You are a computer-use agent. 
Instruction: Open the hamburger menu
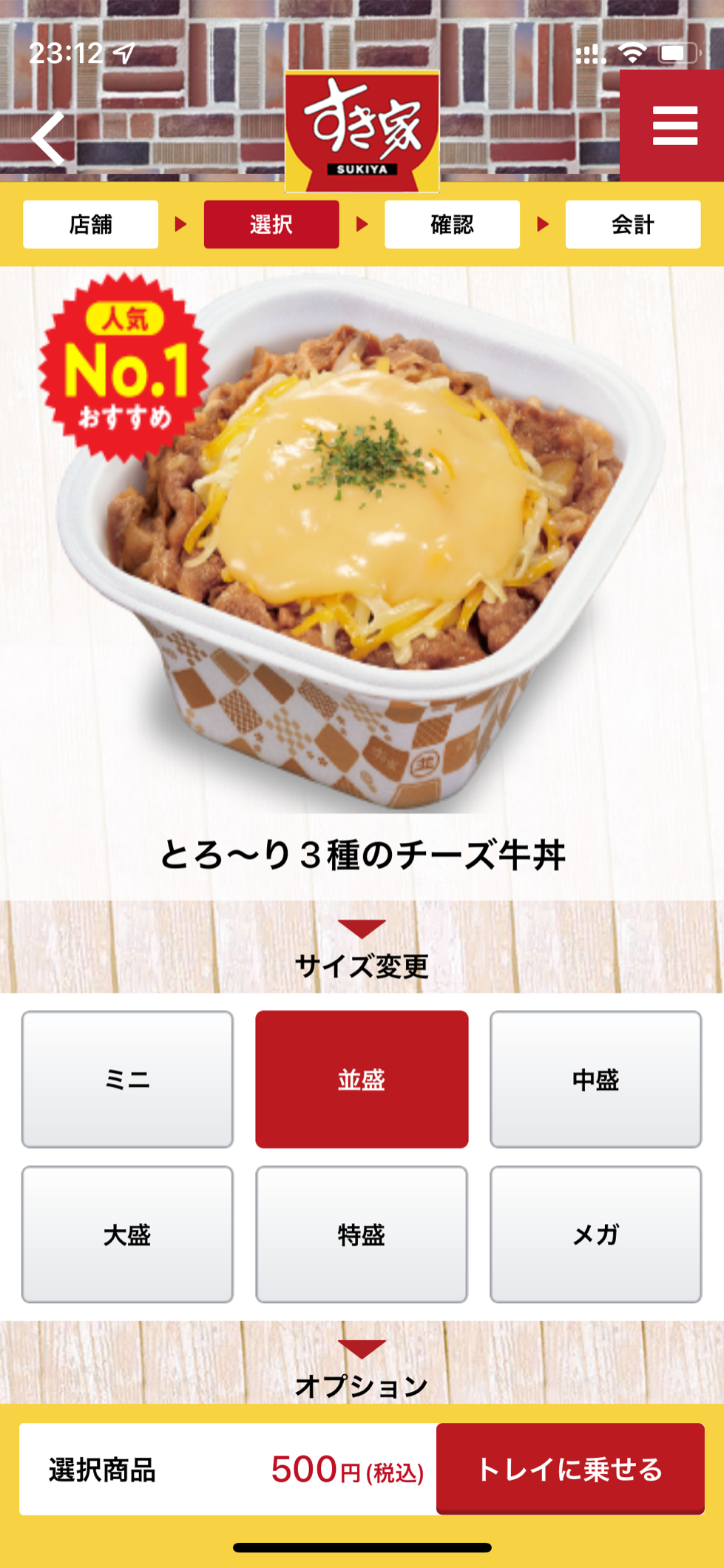click(x=674, y=126)
